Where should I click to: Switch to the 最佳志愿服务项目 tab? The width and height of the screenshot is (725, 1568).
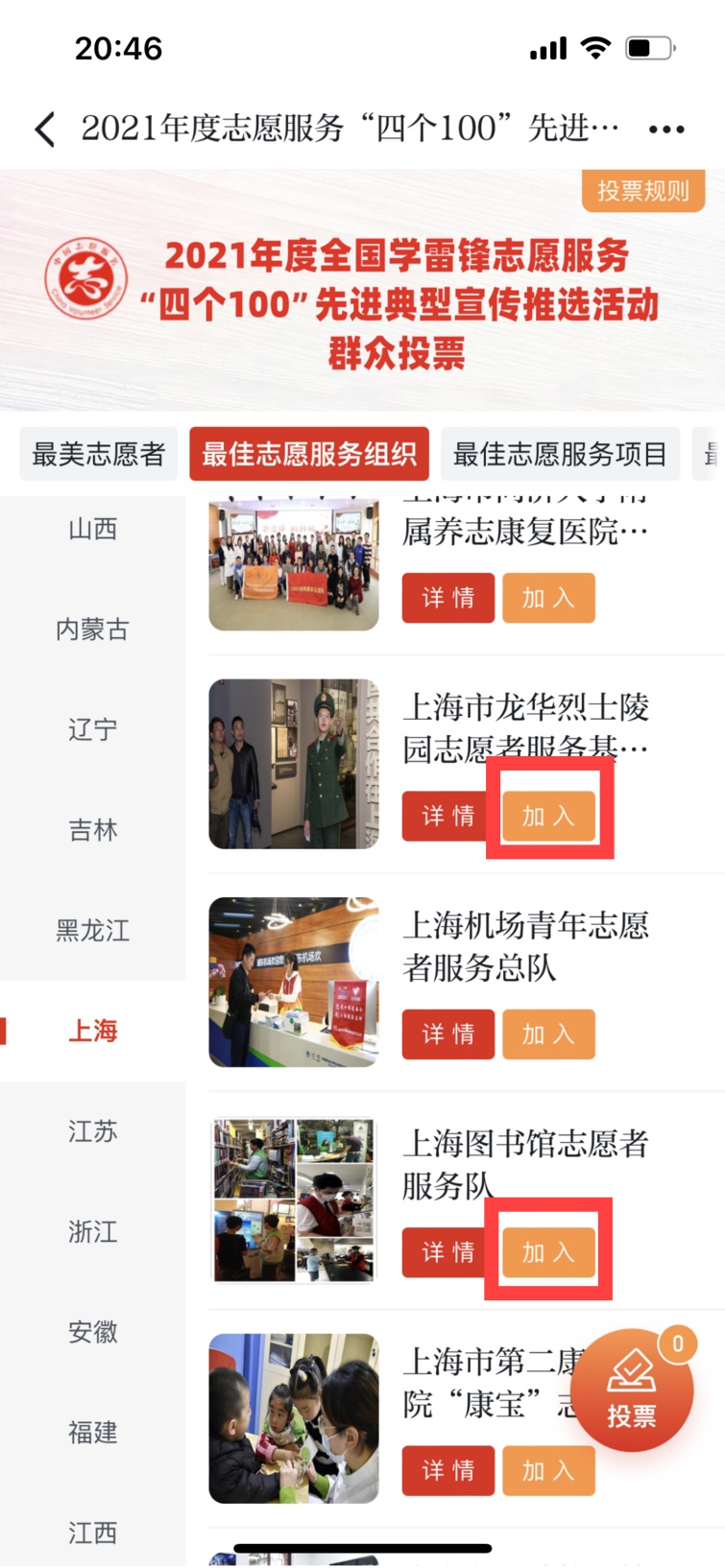click(560, 454)
